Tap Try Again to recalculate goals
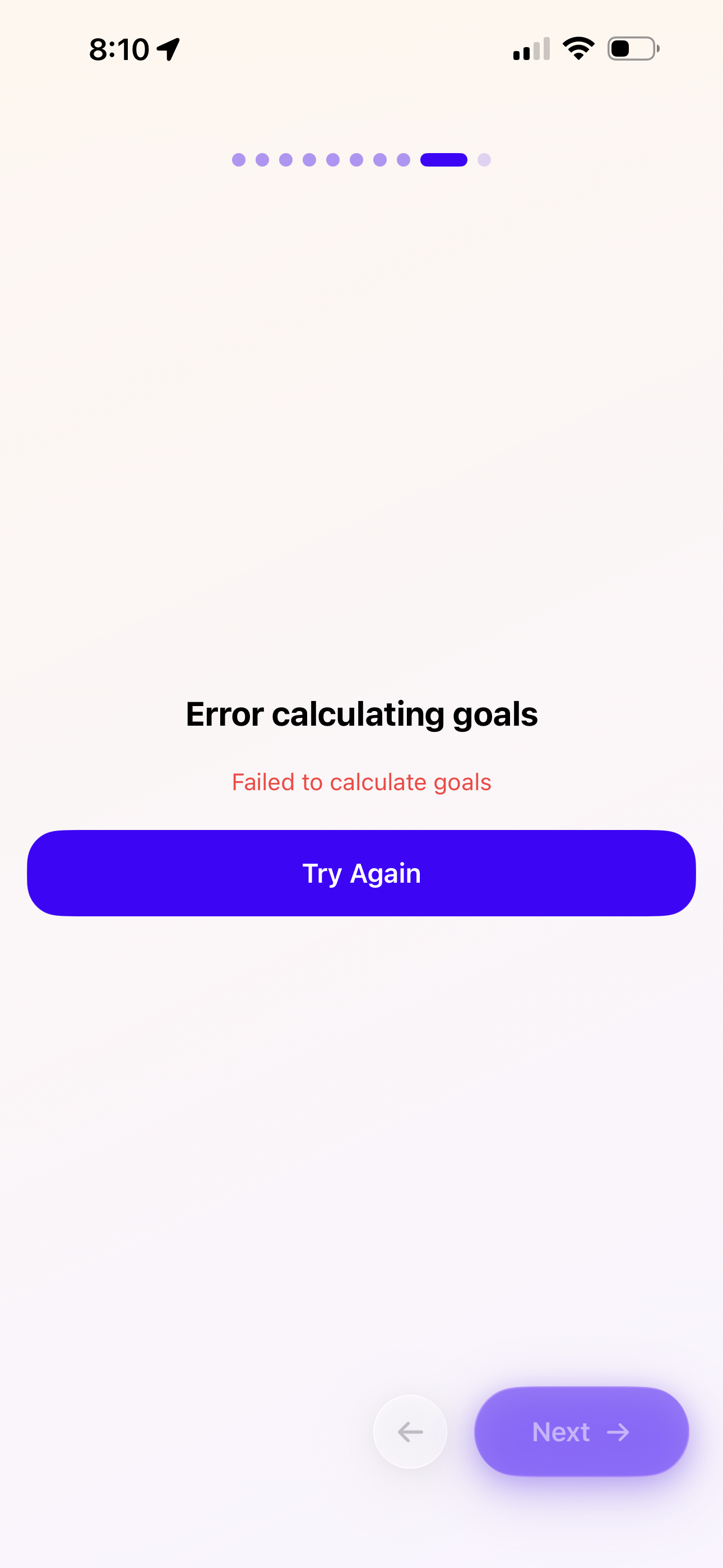 (361, 873)
